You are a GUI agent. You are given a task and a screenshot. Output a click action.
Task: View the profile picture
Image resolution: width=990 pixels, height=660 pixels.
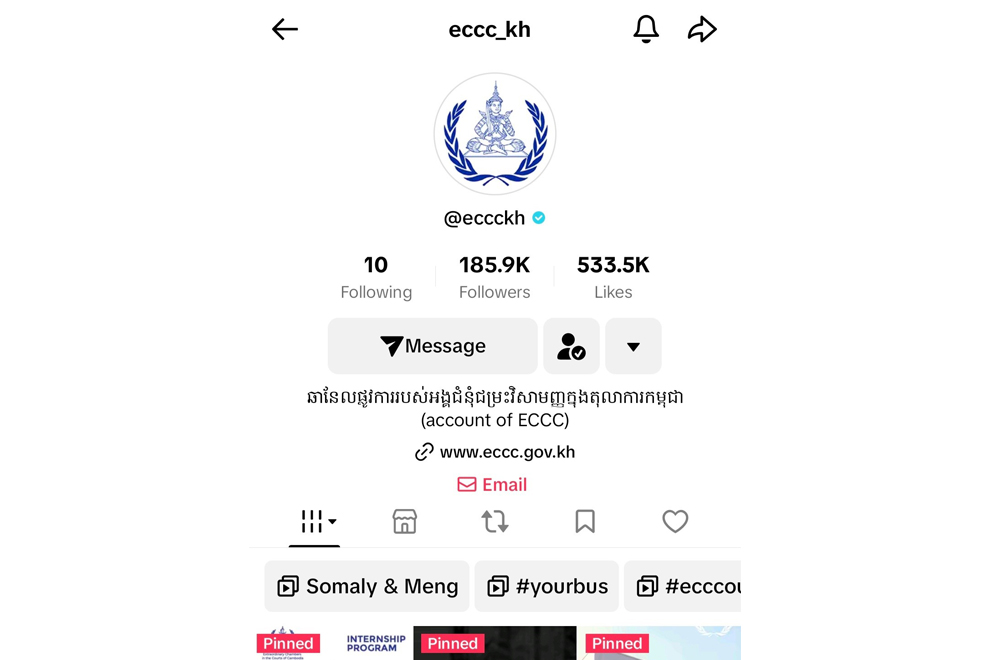(495, 135)
